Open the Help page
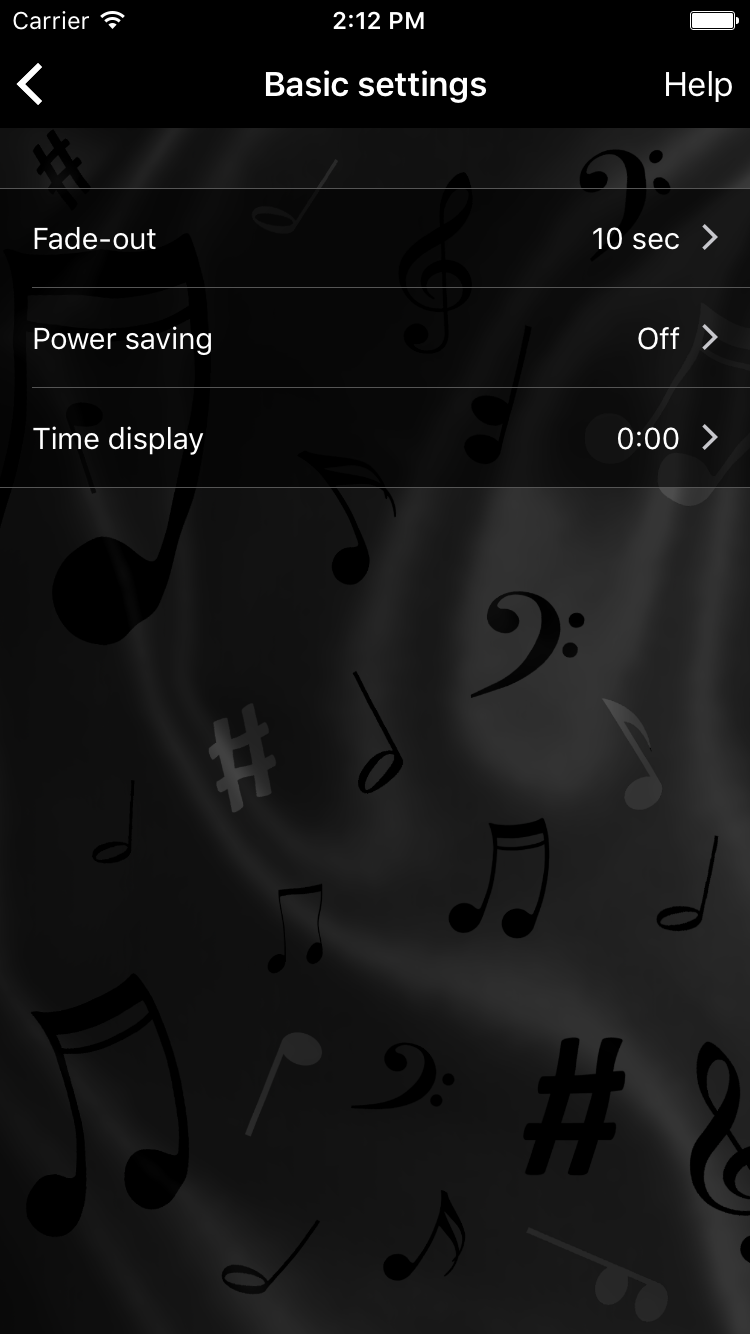Screen dimensions: 750x1334 [698, 85]
